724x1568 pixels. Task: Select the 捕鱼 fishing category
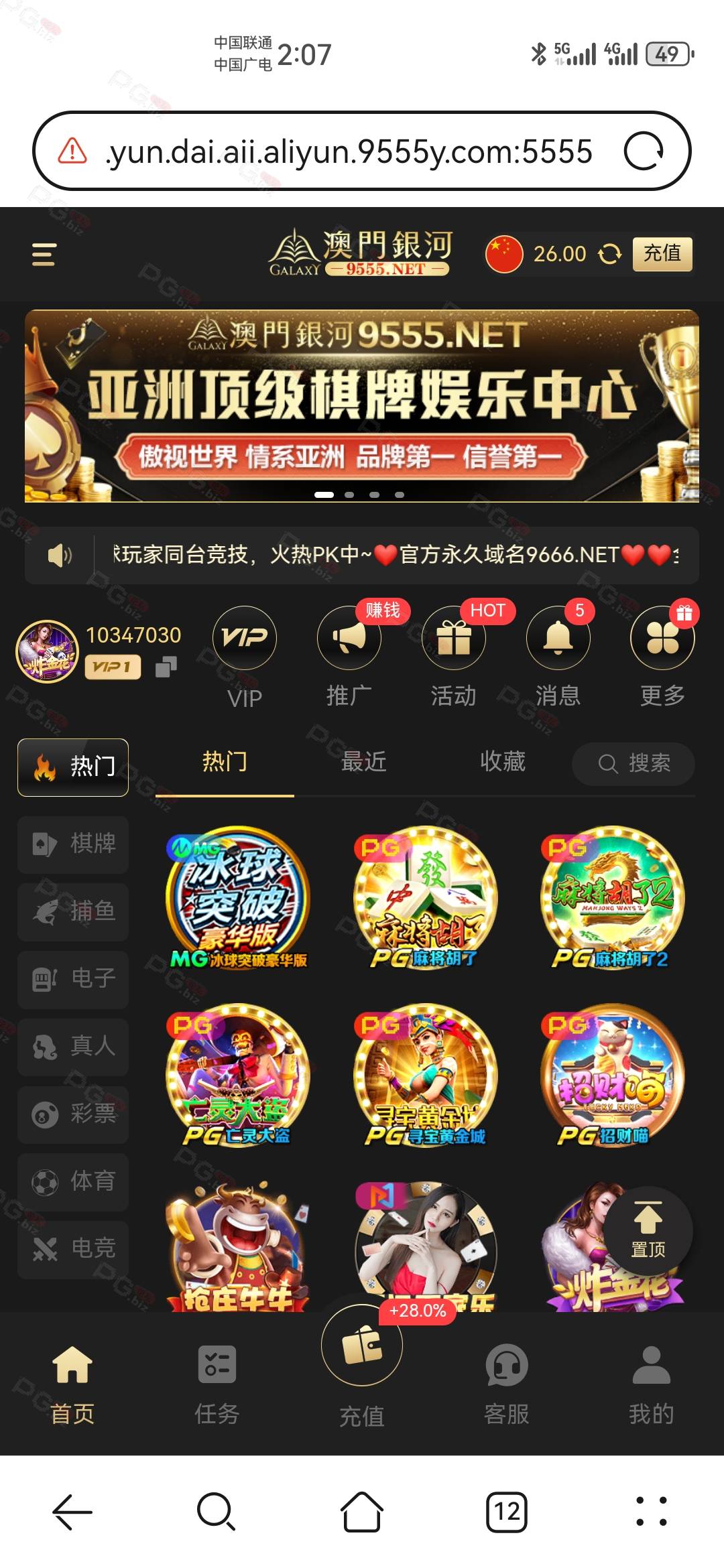point(73,911)
